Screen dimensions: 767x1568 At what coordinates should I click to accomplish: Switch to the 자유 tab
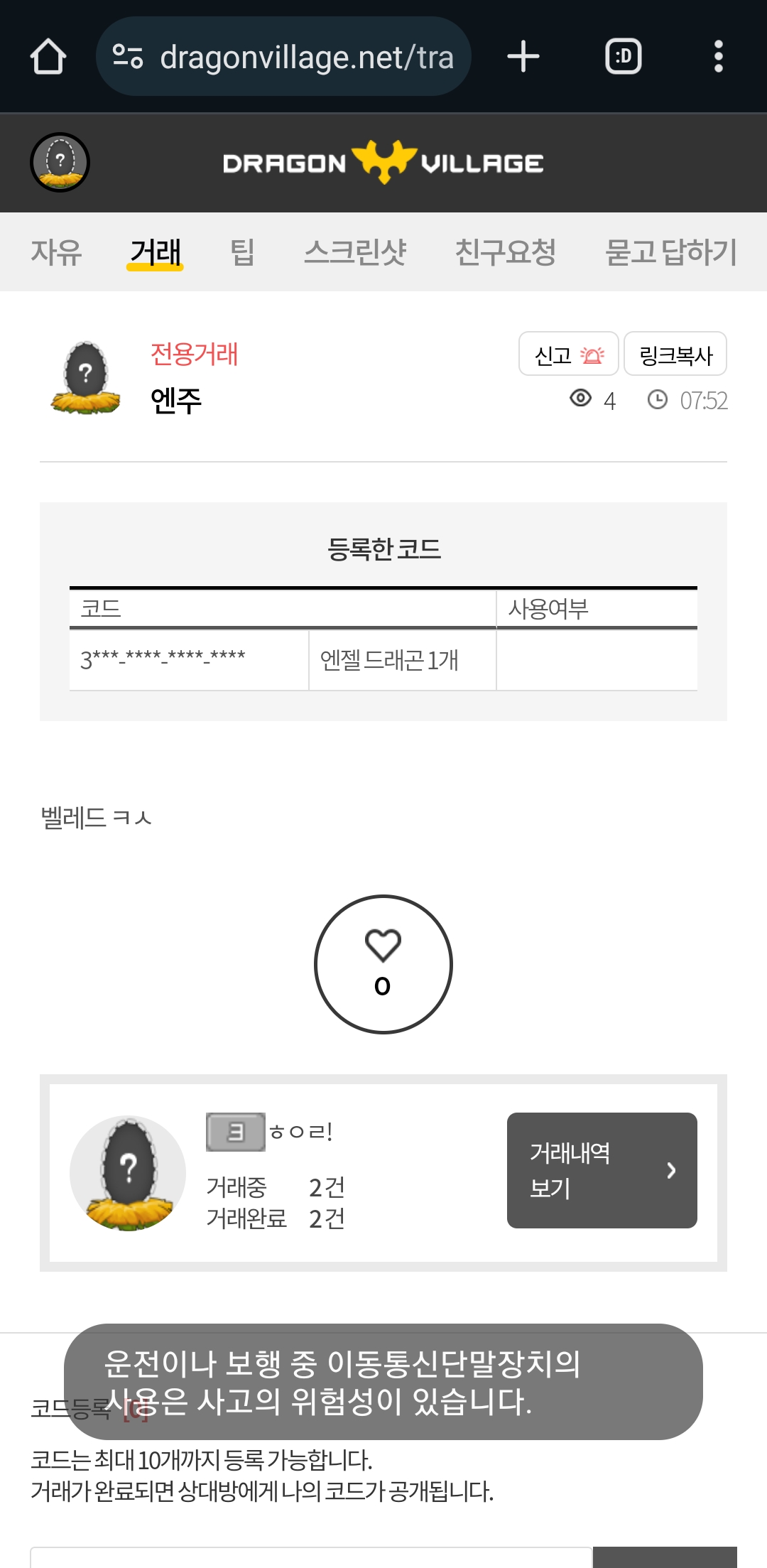[56, 252]
